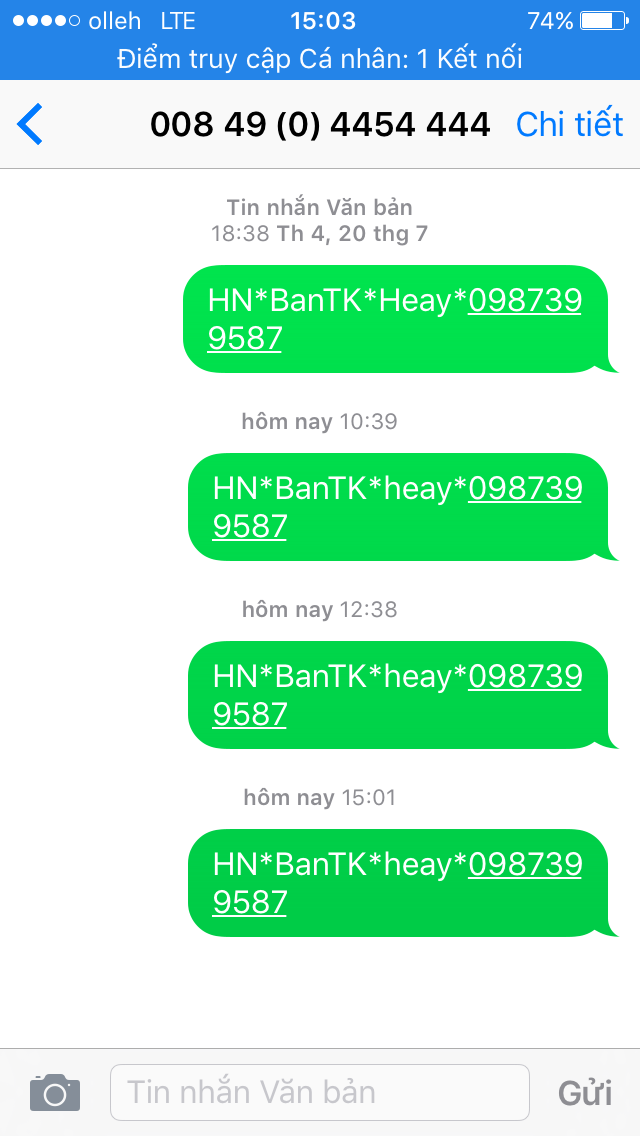
Task: Tap phone number link in 15:01 message
Action: 524,865
